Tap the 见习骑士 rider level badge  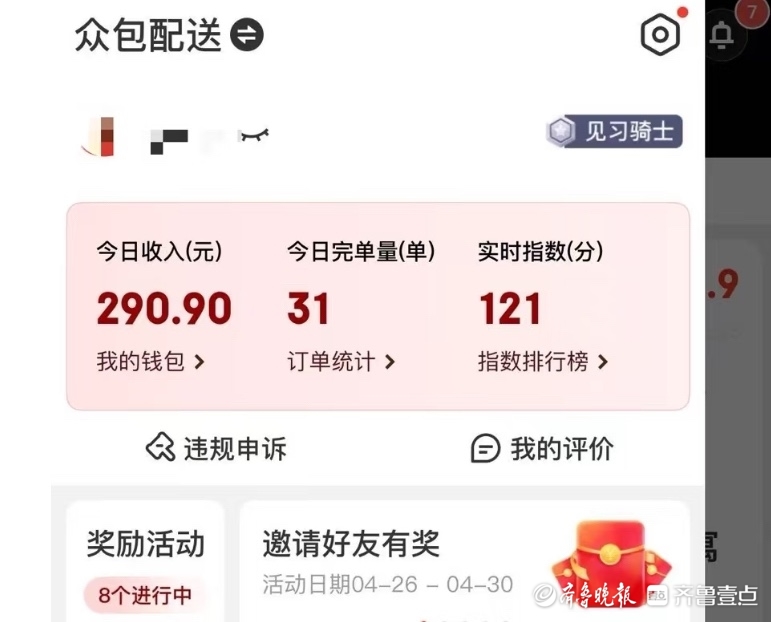(x=614, y=131)
